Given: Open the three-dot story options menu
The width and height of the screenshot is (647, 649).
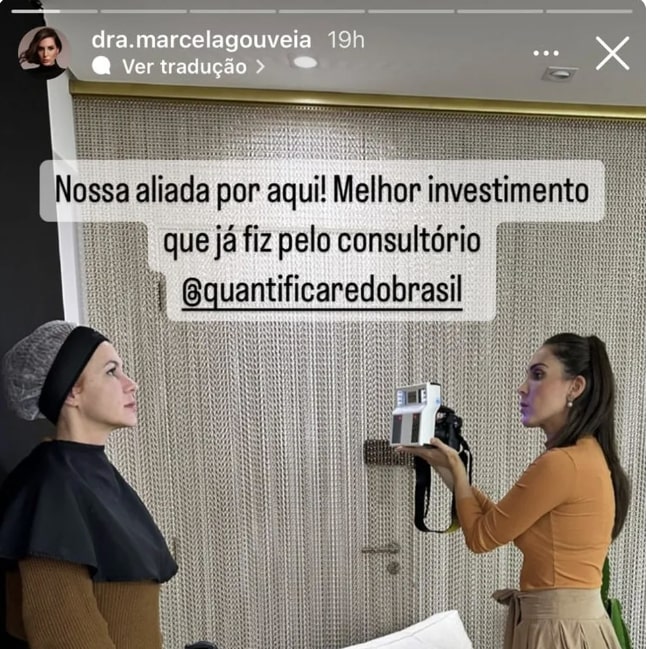Looking at the screenshot, I should coord(546,53).
